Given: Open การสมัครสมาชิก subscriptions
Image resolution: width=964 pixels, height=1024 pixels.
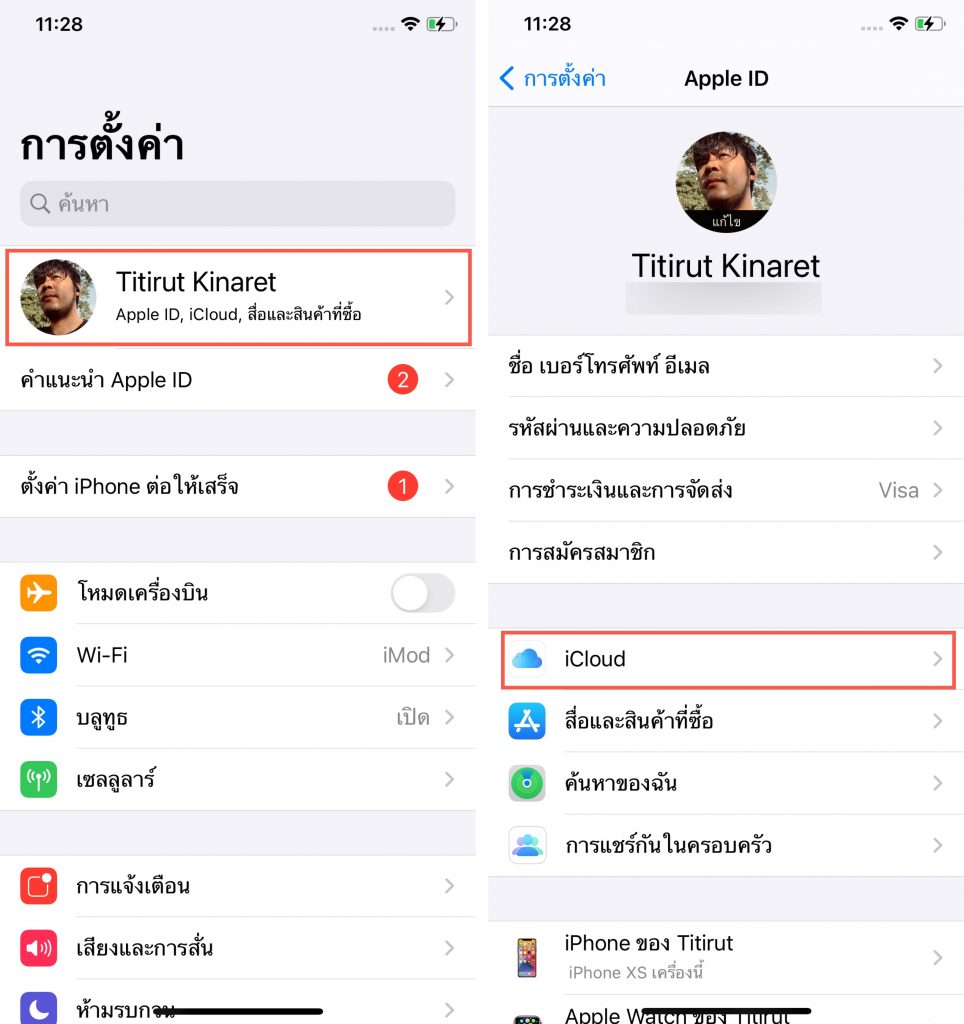Looking at the screenshot, I should 726,552.
